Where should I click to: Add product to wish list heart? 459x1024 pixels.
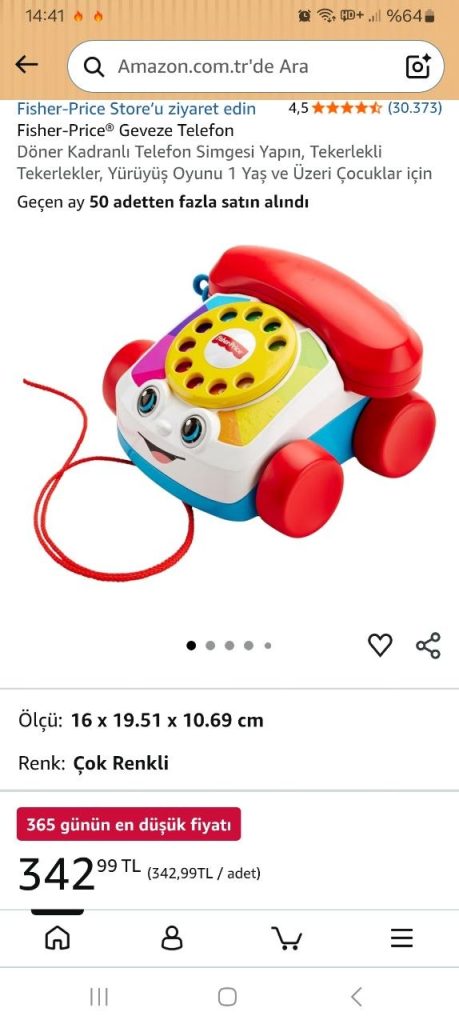(380, 645)
